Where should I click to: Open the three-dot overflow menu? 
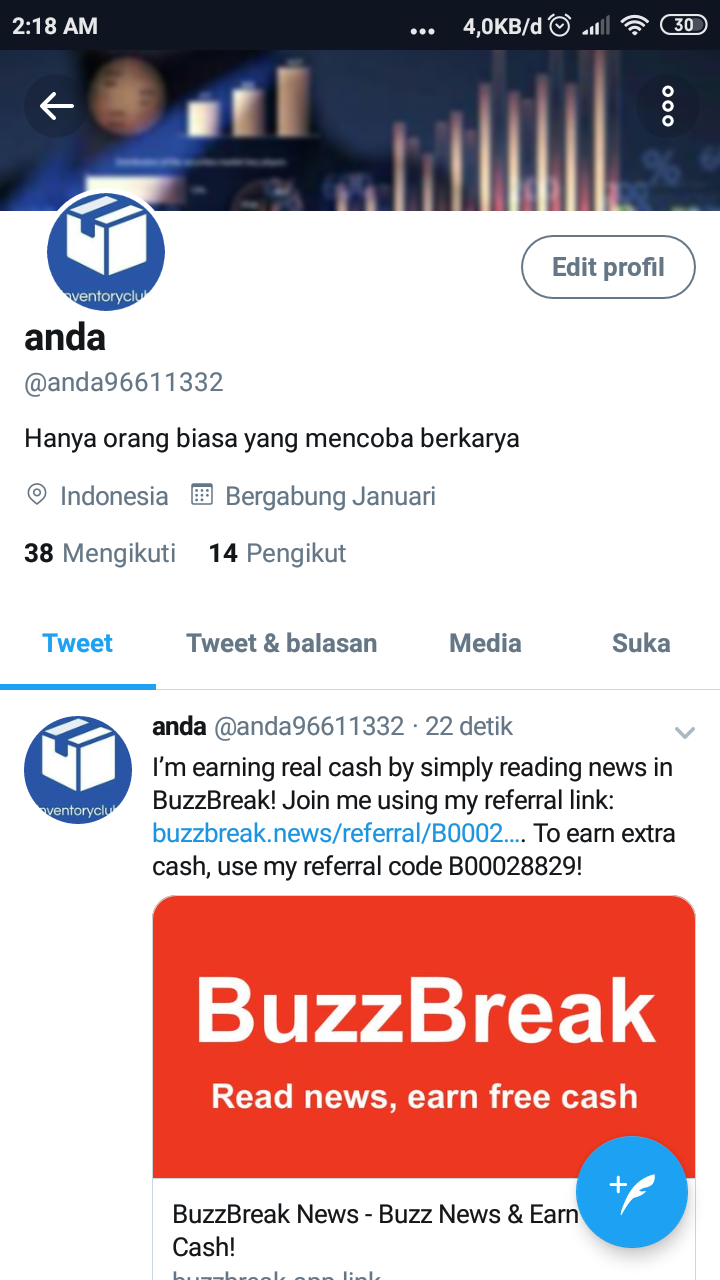point(667,106)
